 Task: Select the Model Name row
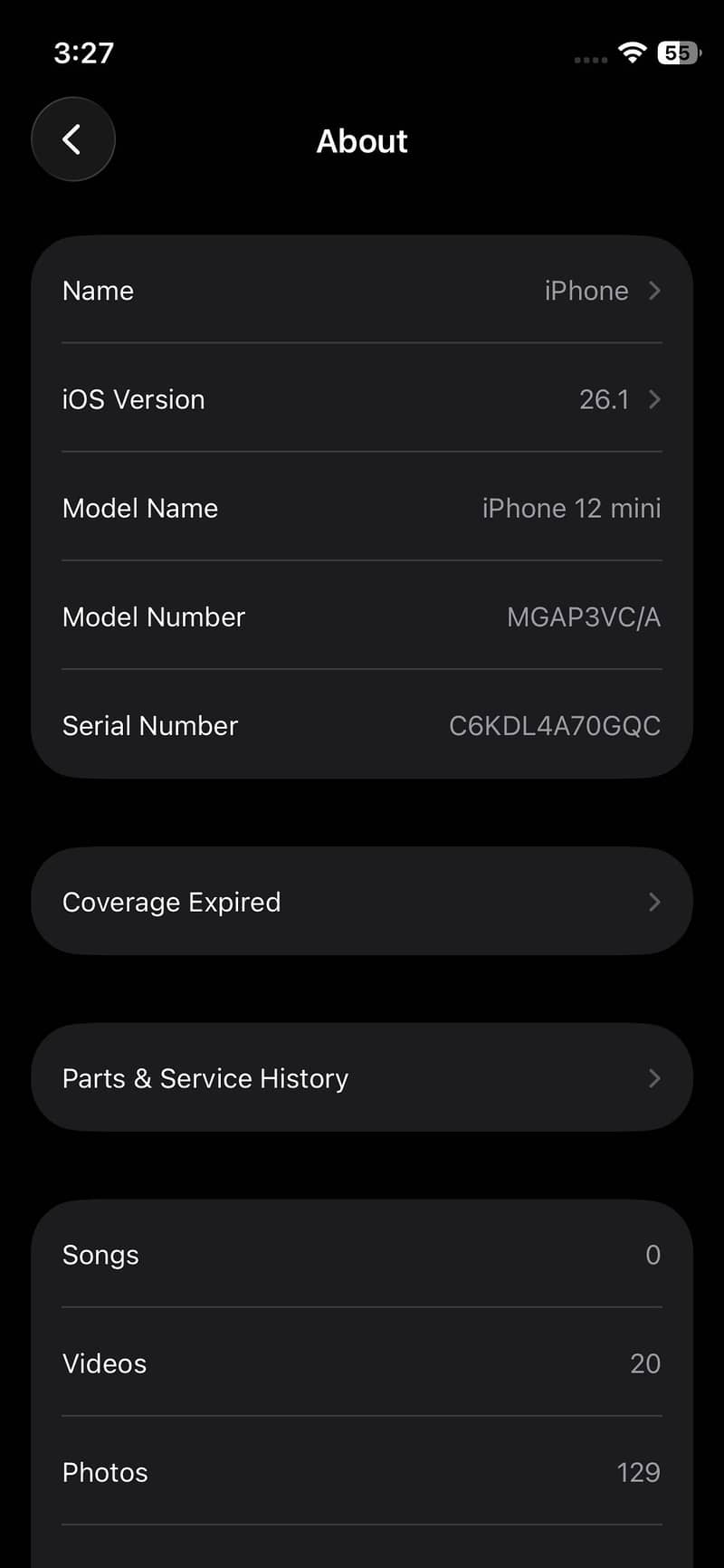tap(362, 508)
